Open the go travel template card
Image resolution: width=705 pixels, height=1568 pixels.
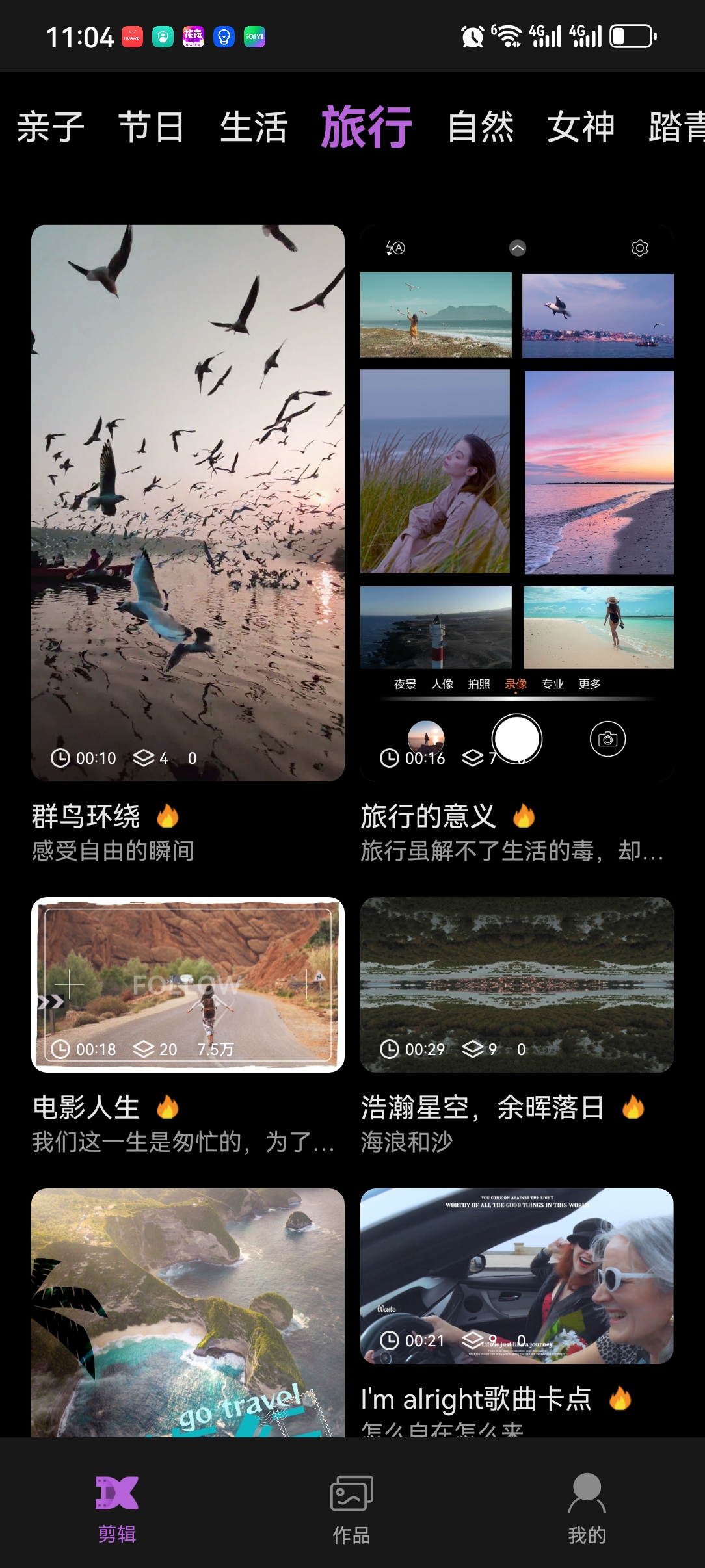point(188,1312)
